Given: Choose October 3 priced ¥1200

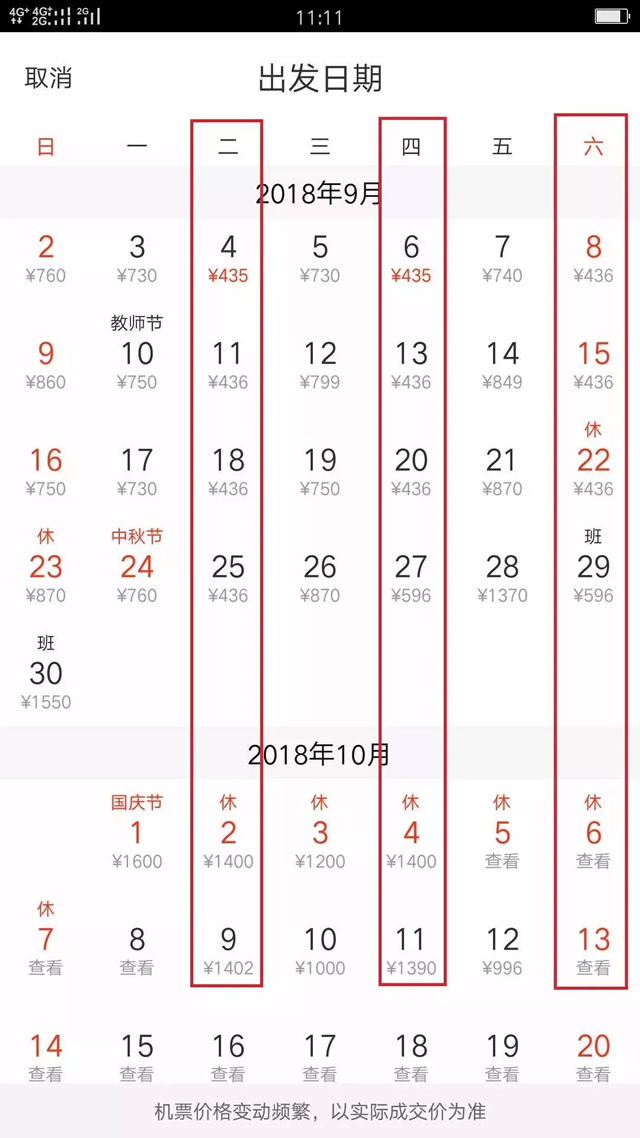Looking at the screenshot, I should pos(320,832).
